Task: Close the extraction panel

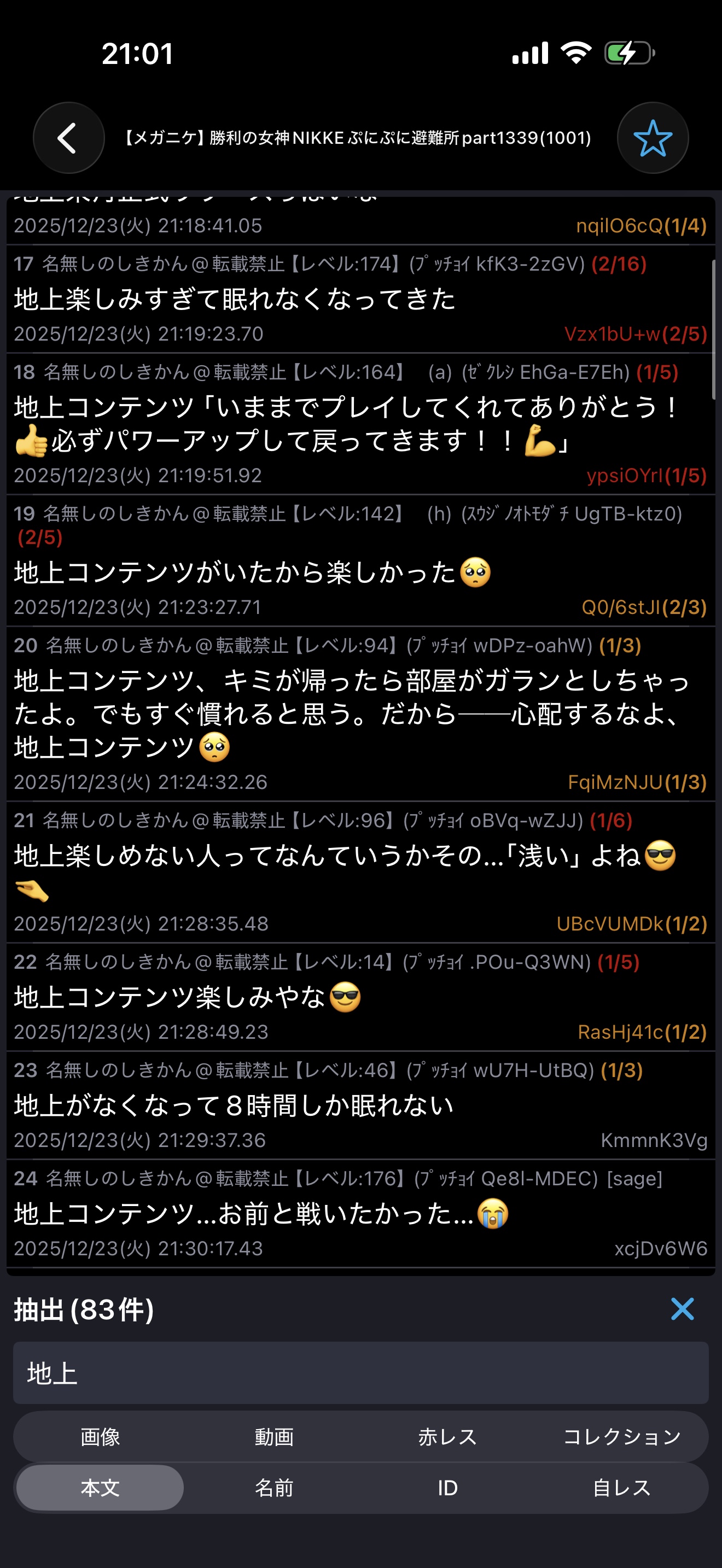Action: pyautogui.click(x=682, y=1309)
